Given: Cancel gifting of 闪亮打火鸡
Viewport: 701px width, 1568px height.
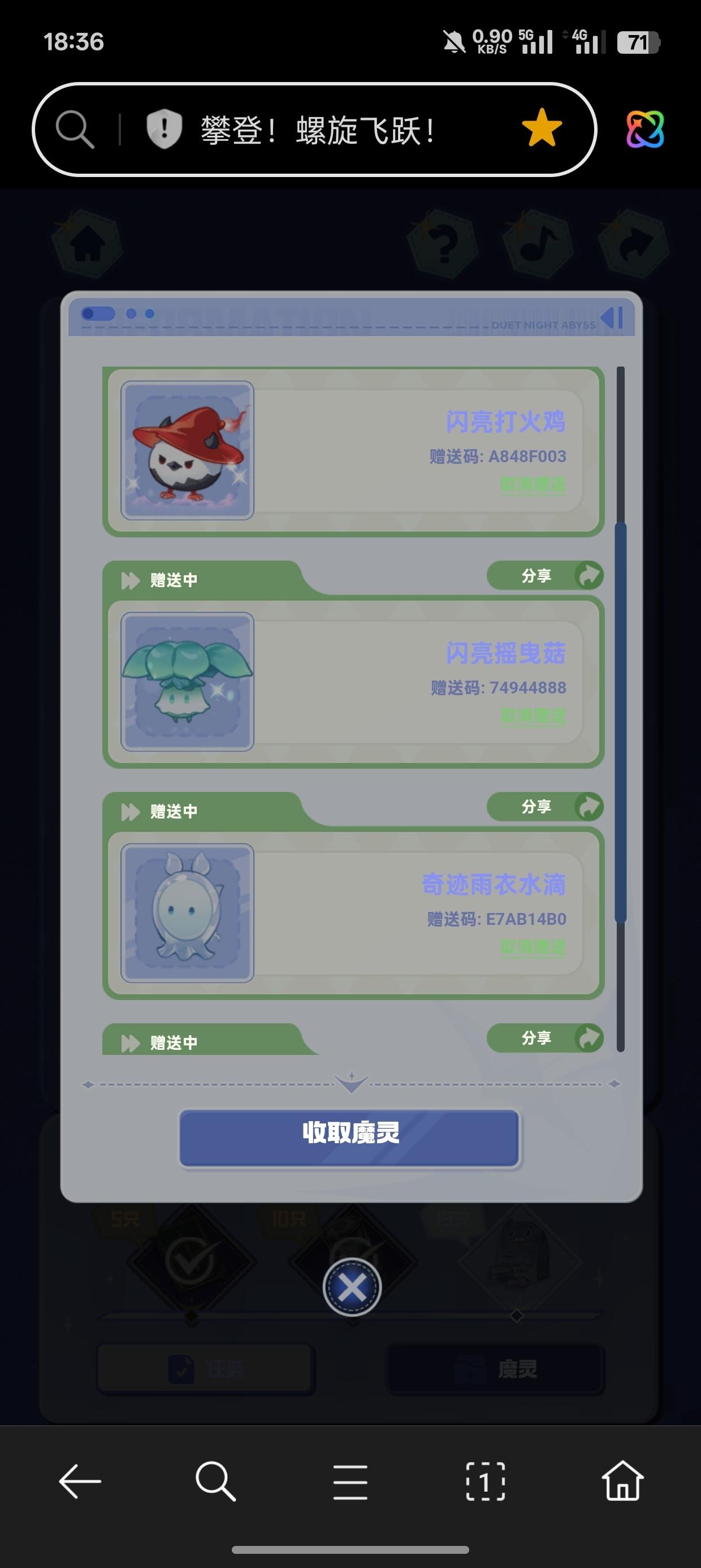Looking at the screenshot, I should [x=533, y=485].
